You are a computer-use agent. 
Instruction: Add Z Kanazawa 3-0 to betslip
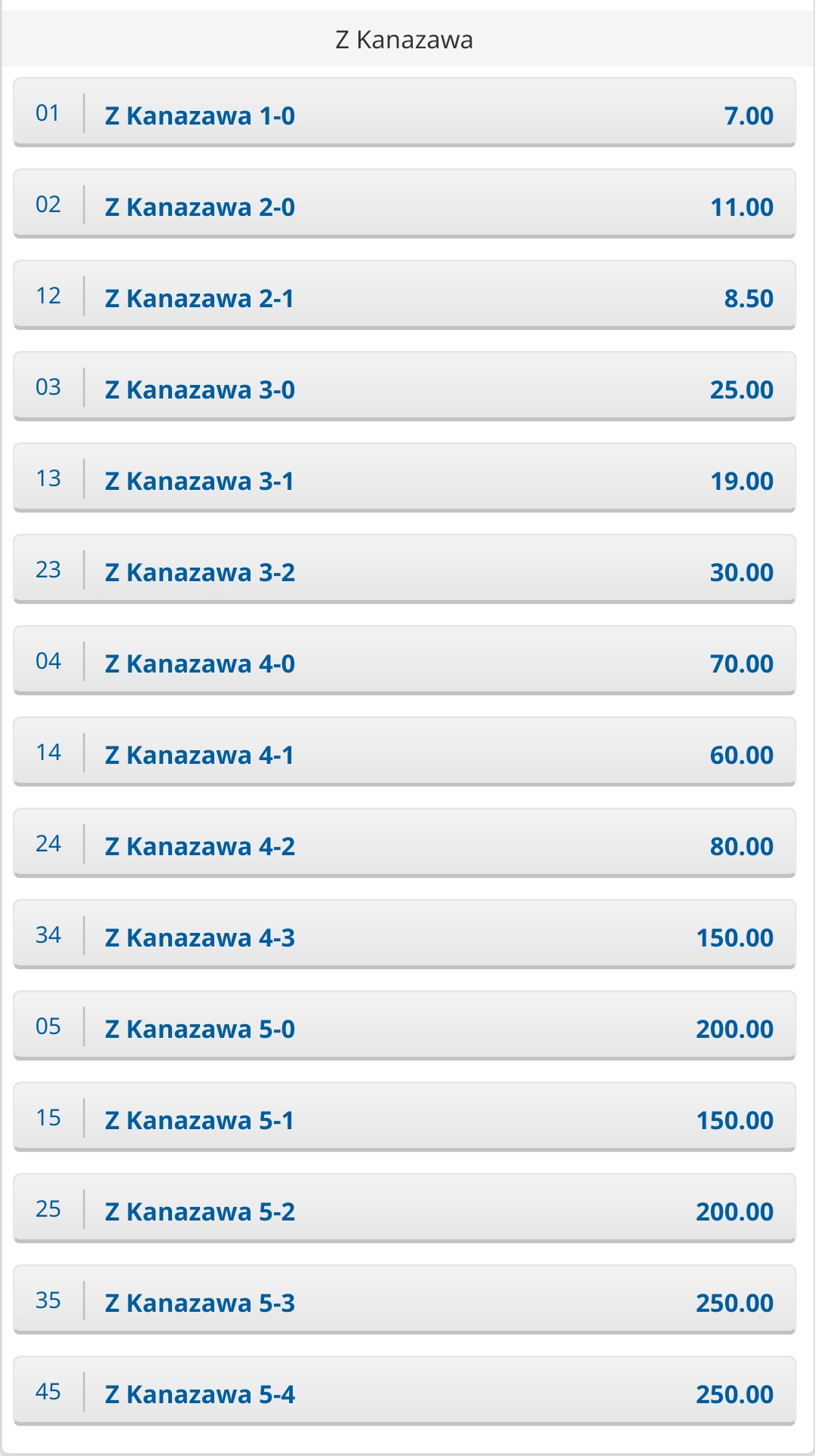(404, 387)
